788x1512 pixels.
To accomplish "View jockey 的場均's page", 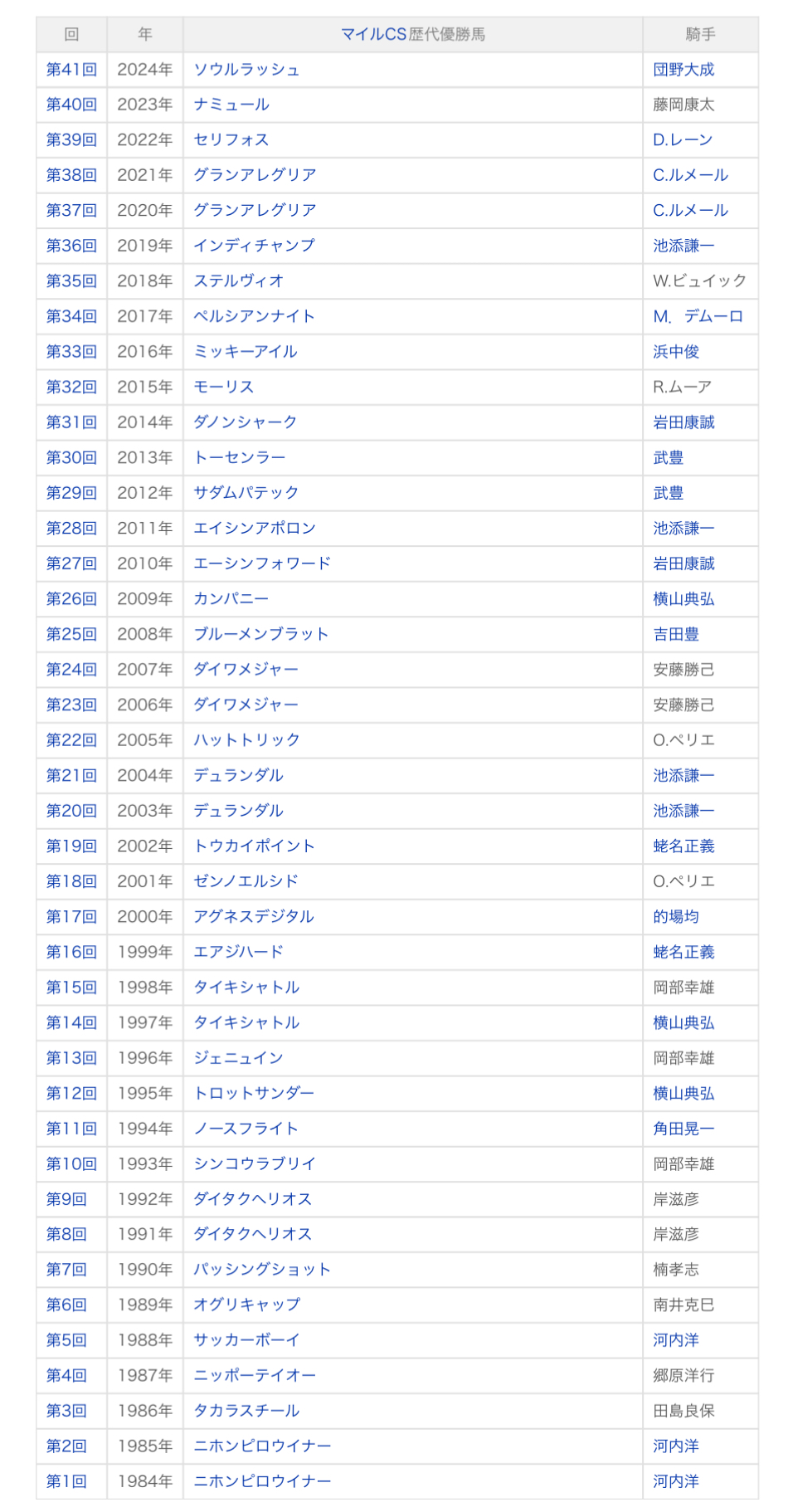I will [676, 917].
